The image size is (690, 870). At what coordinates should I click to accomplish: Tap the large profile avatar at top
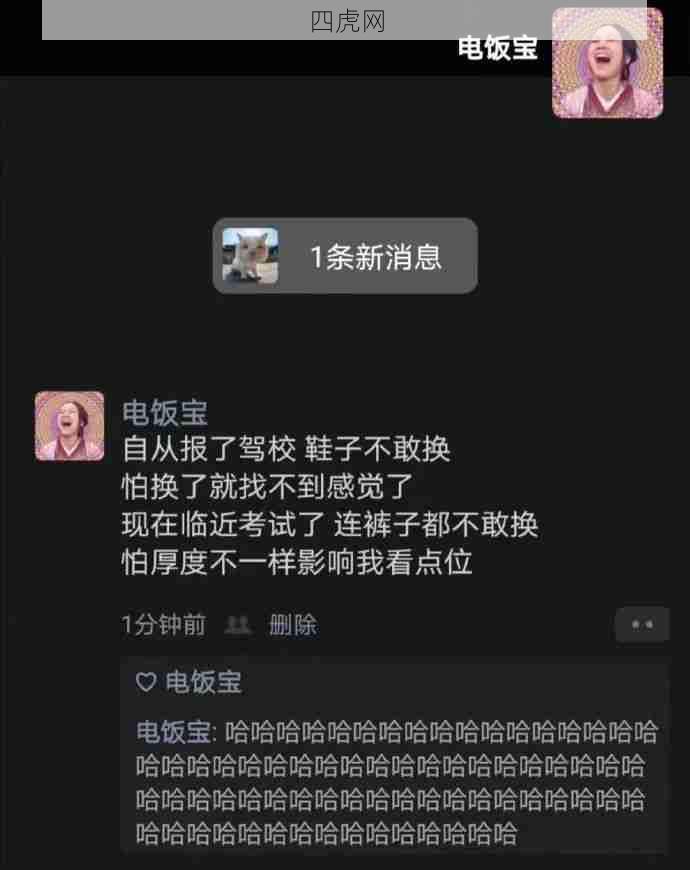(607, 63)
